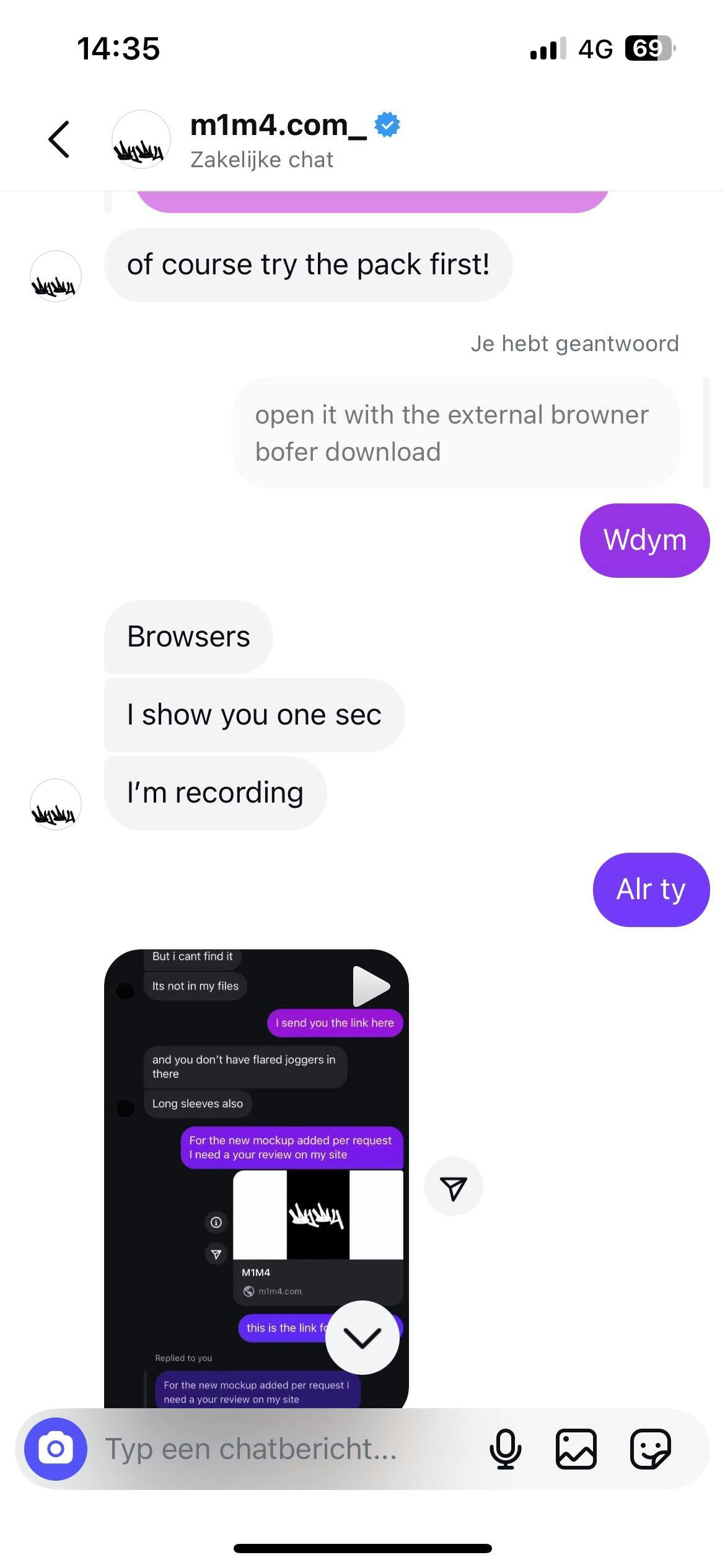The width and height of the screenshot is (725, 1568).
Task: Forward the video with the share icon
Action: pyautogui.click(x=453, y=1187)
